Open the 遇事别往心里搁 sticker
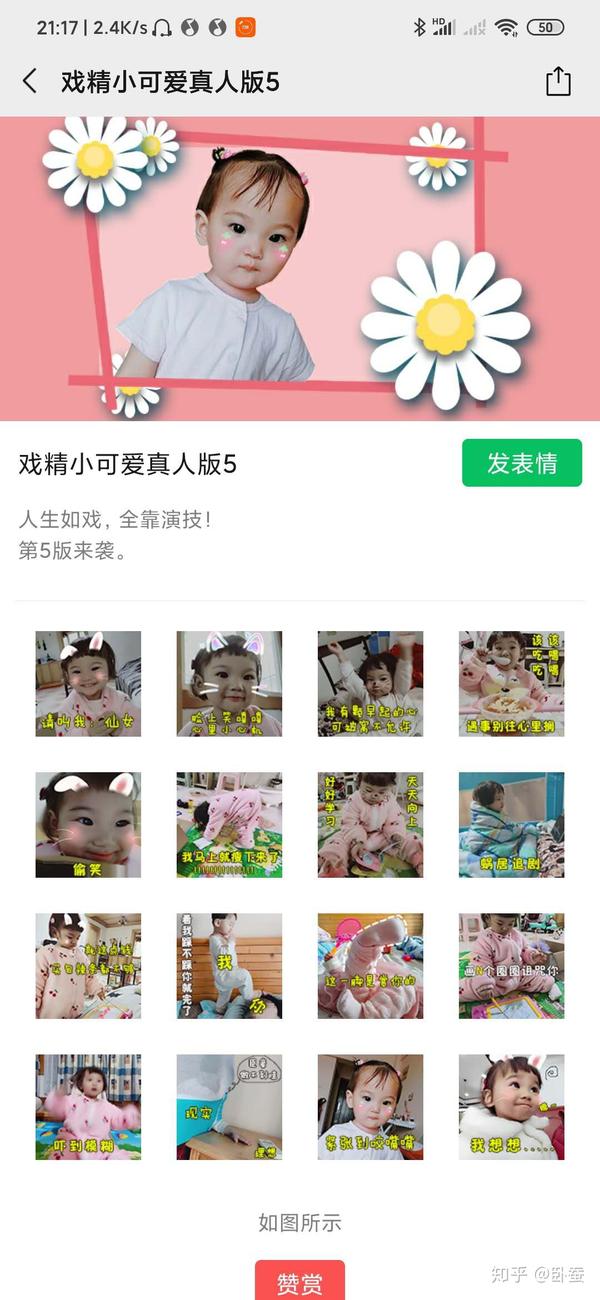The image size is (600, 1300). [x=511, y=684]
